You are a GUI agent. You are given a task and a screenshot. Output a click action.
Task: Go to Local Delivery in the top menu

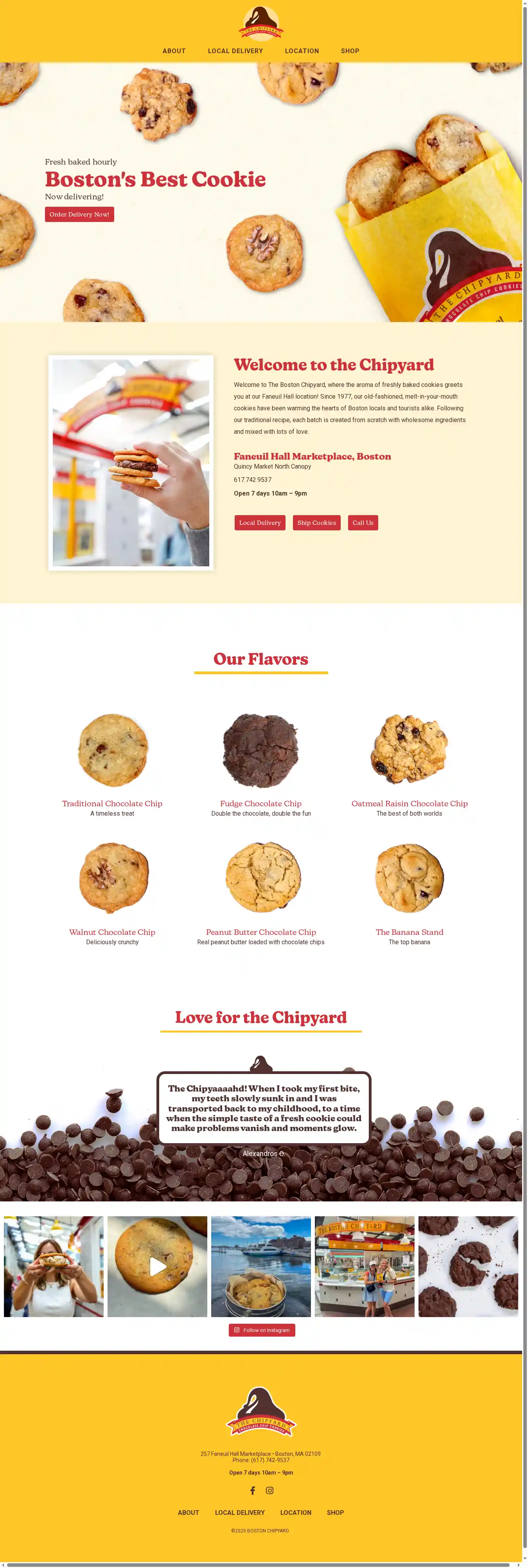click(235, 51)
